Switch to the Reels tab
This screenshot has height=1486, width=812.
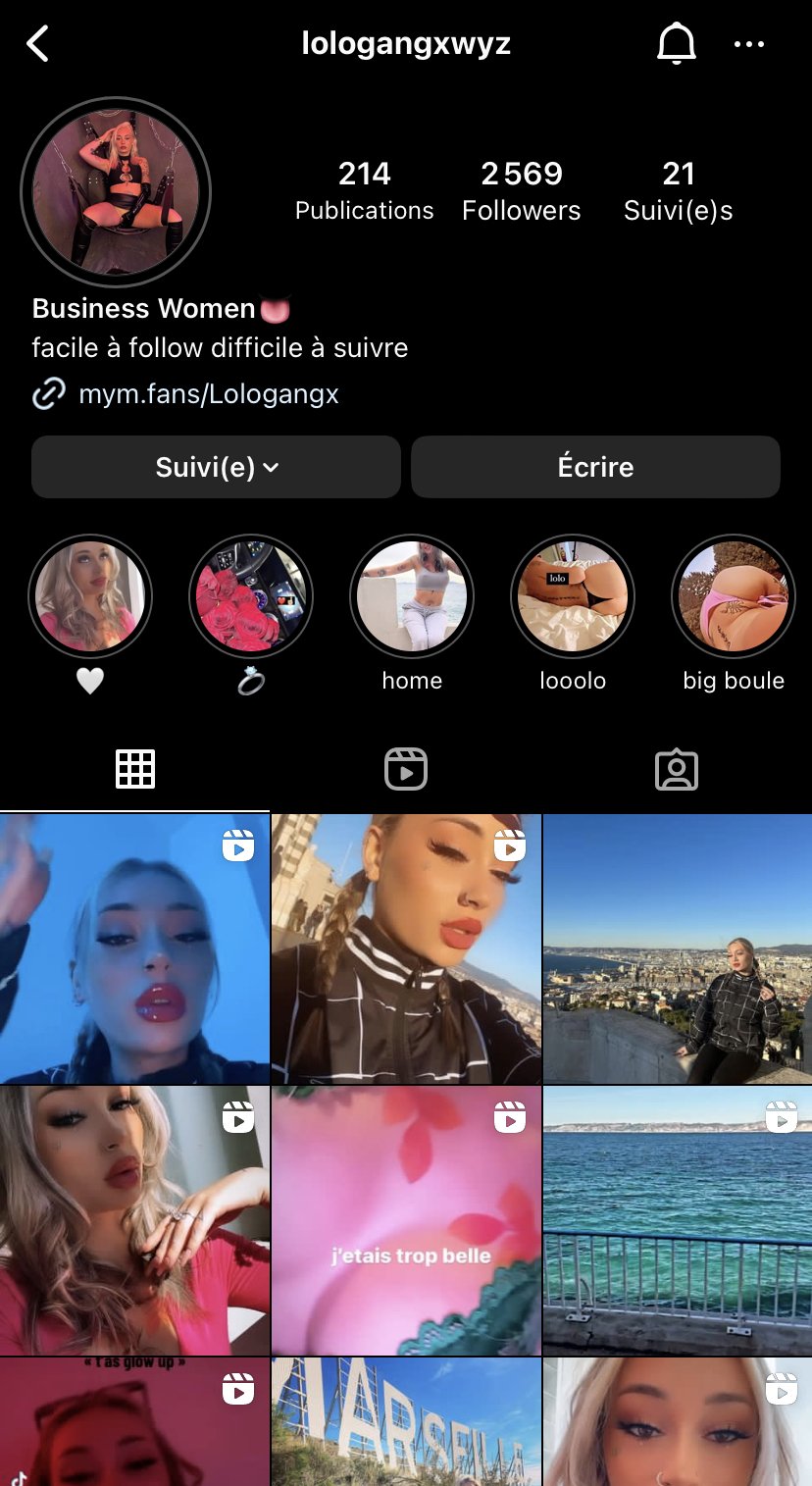[406, 769]
